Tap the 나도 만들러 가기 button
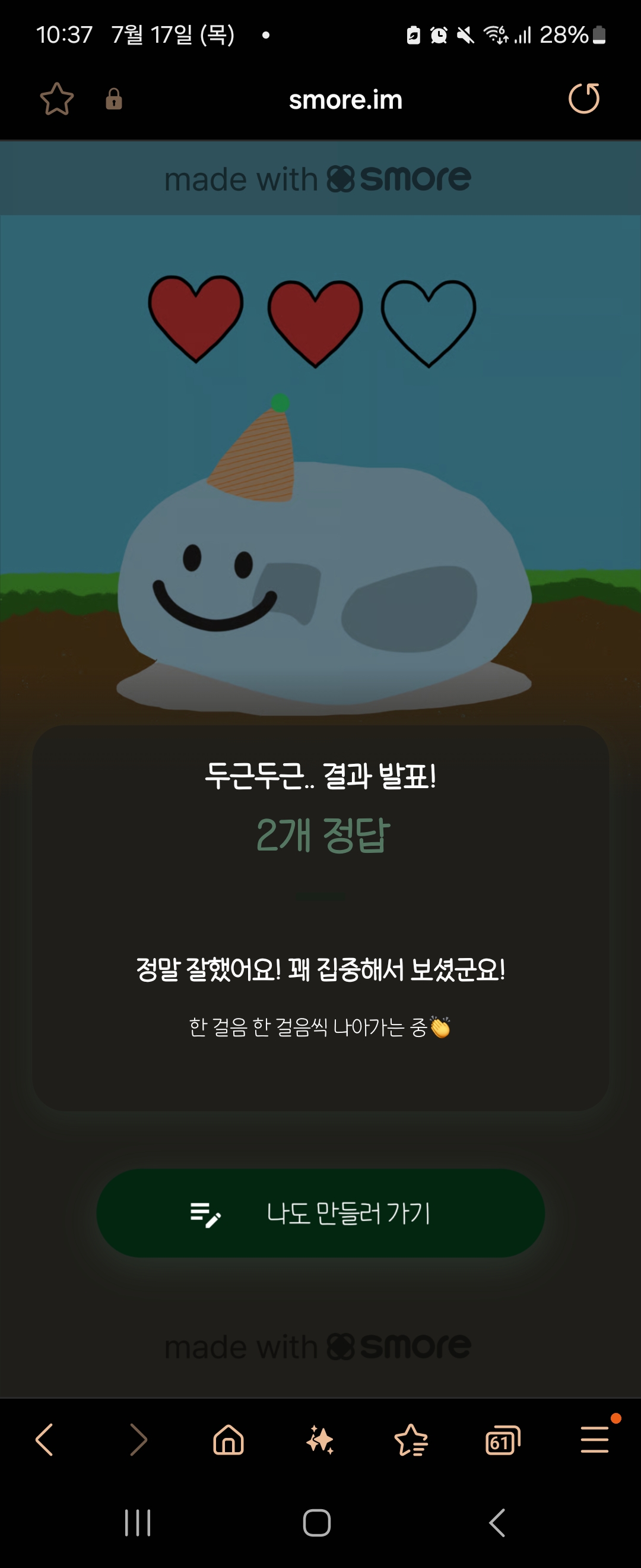Image resolution: width=641 pixels, height=1568 pixels. 320,1213
